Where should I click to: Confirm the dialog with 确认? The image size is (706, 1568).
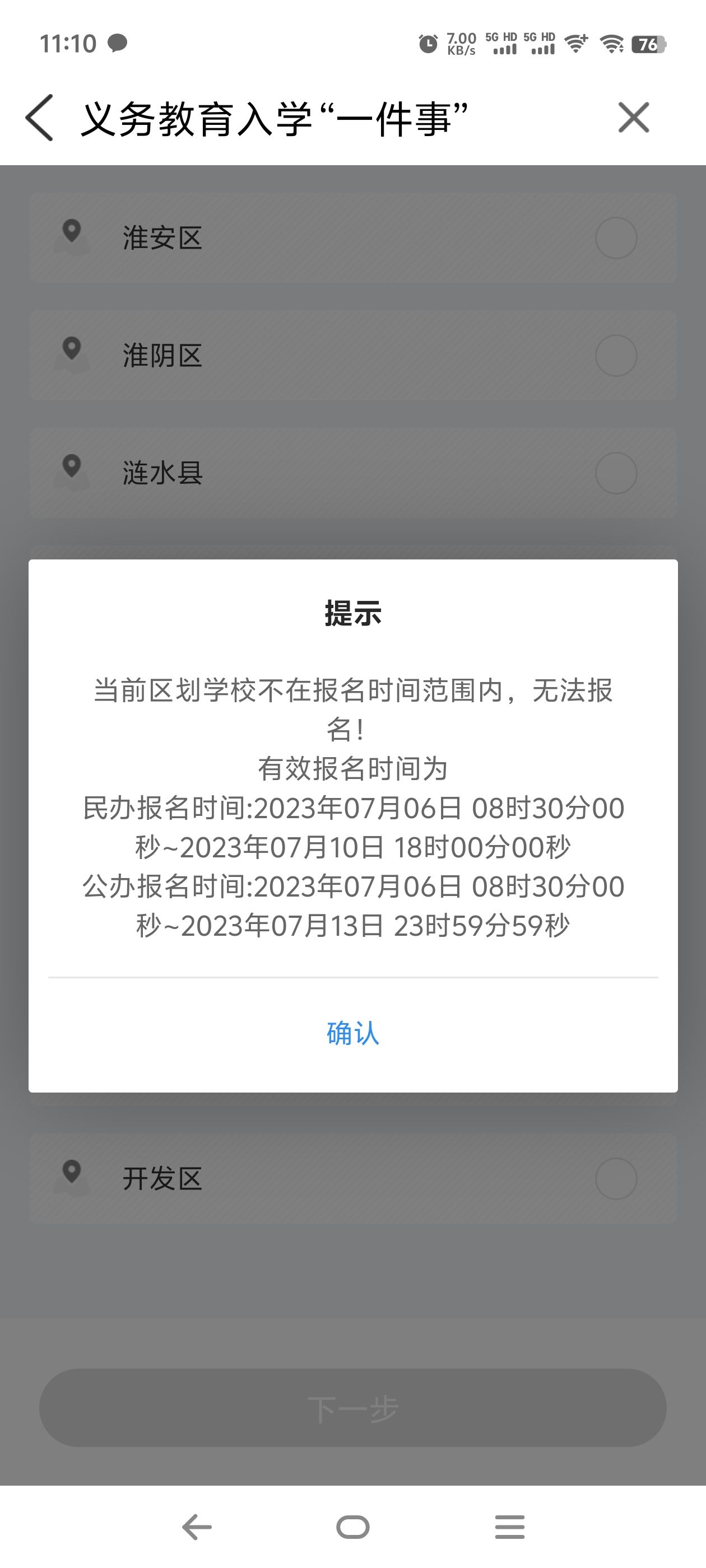point(352,1034)
